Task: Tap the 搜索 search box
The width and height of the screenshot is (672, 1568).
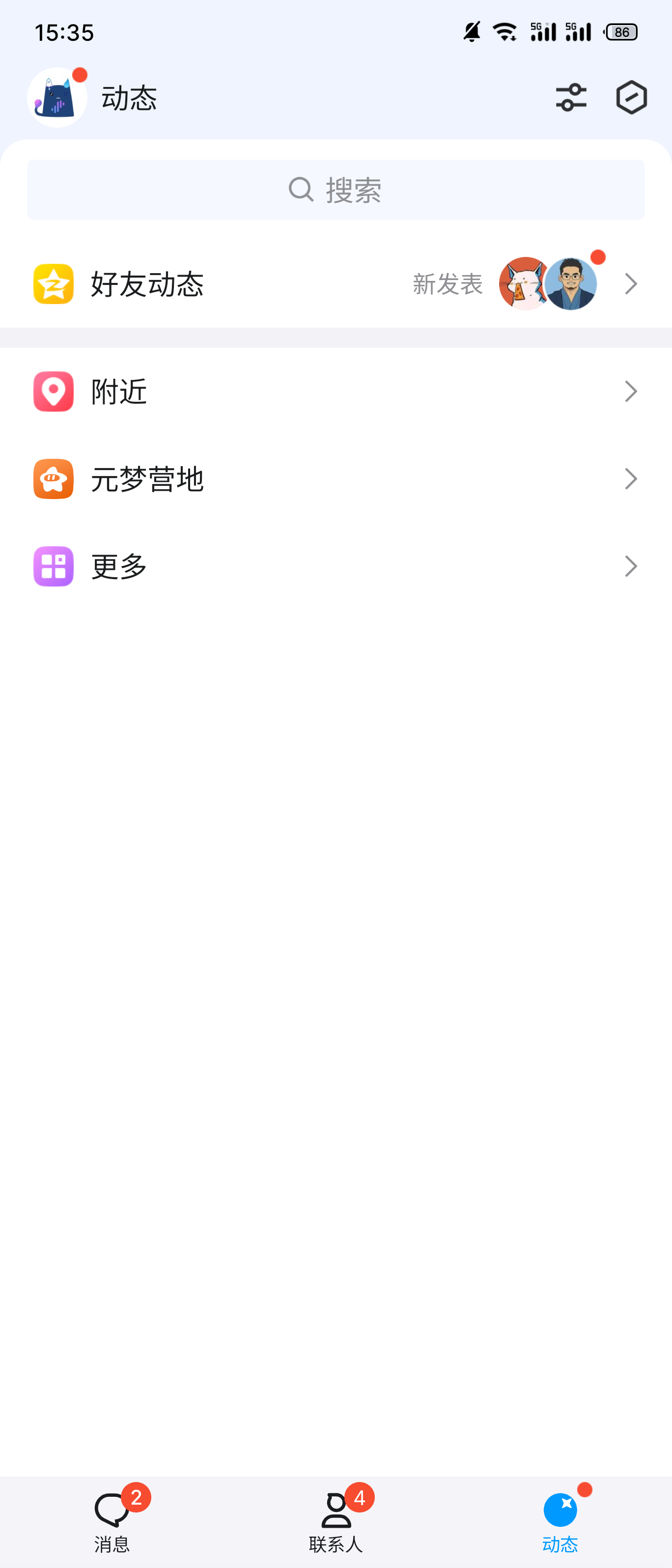Action: coord(336,190)
